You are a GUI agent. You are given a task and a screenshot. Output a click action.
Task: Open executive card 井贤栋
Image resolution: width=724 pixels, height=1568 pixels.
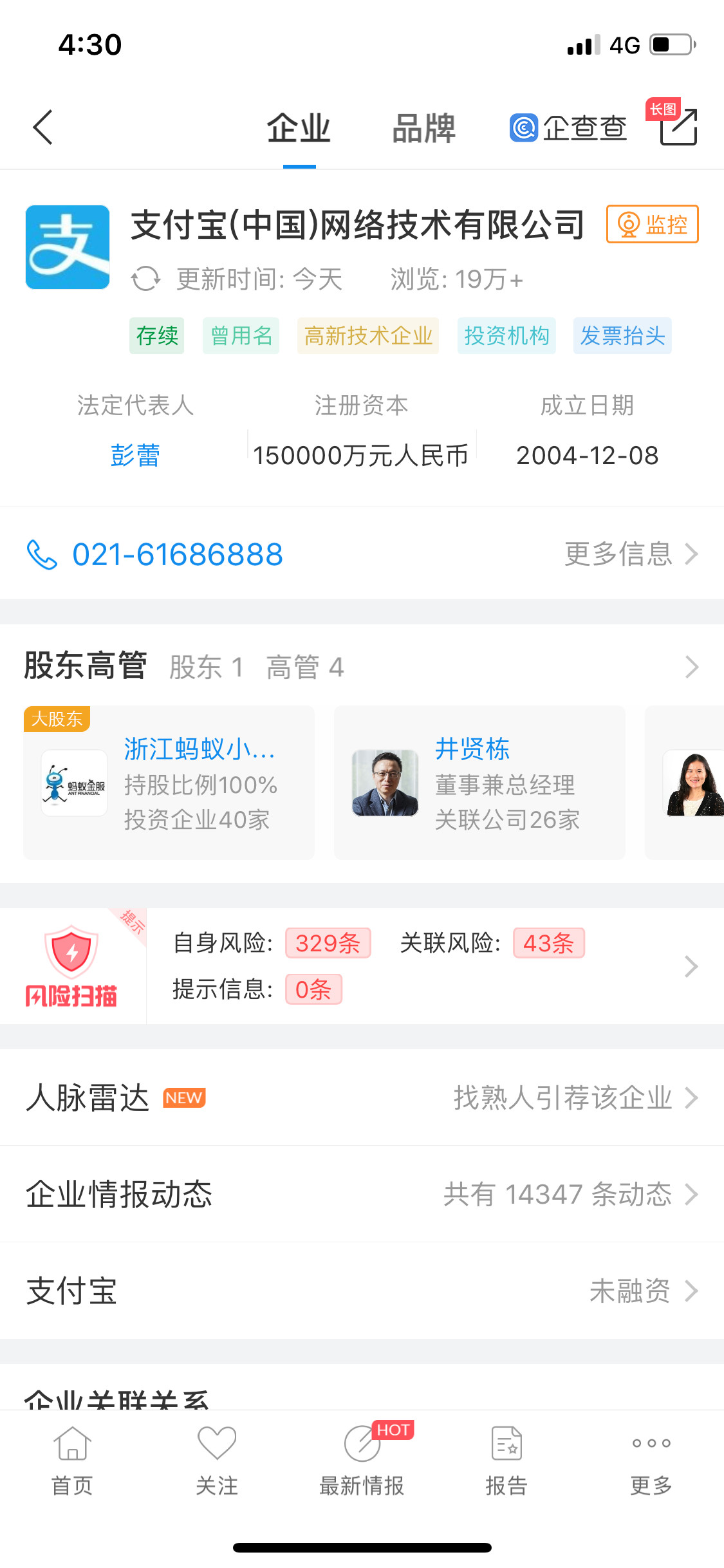[x=479, y=783]
